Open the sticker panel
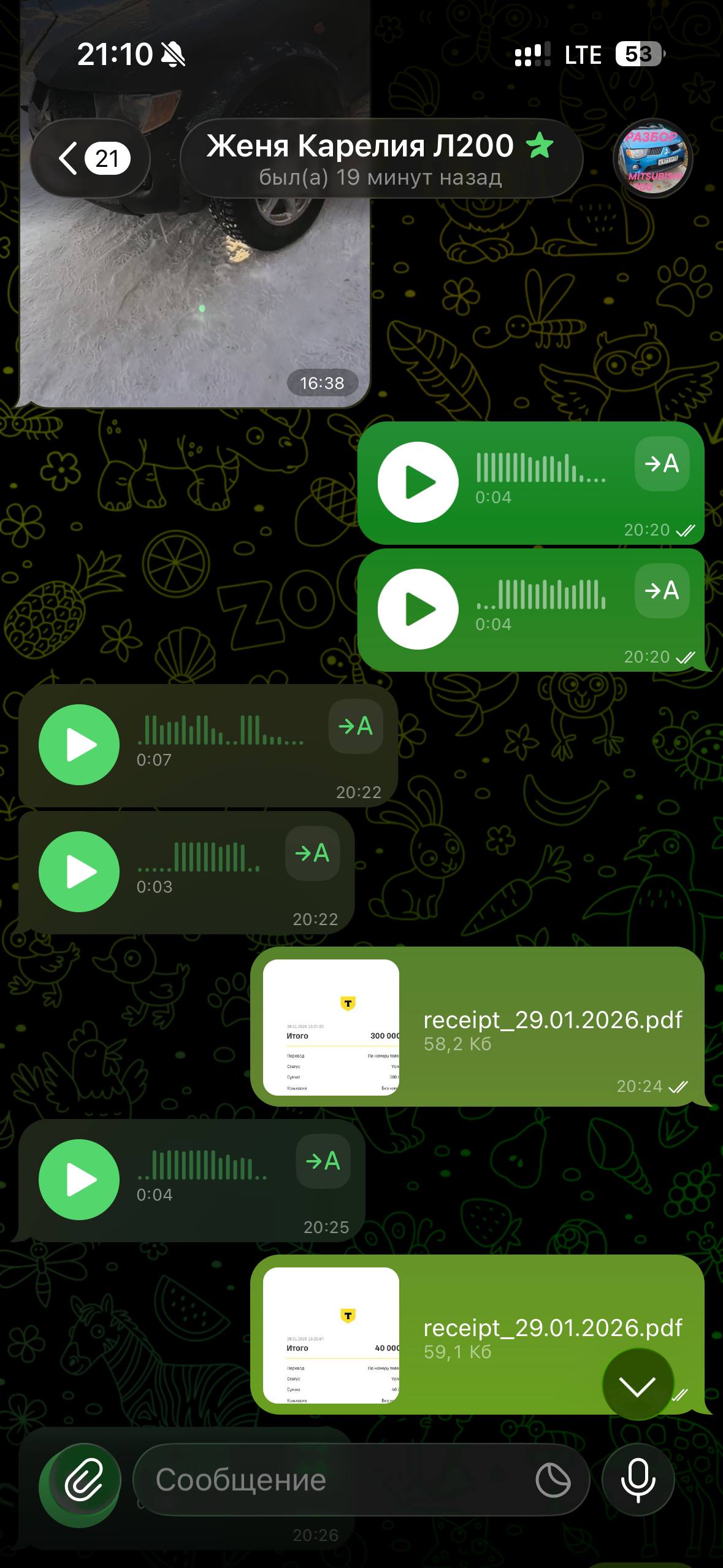Image resolution: width=723 pixels, height=1568 pixels. 553,1480
